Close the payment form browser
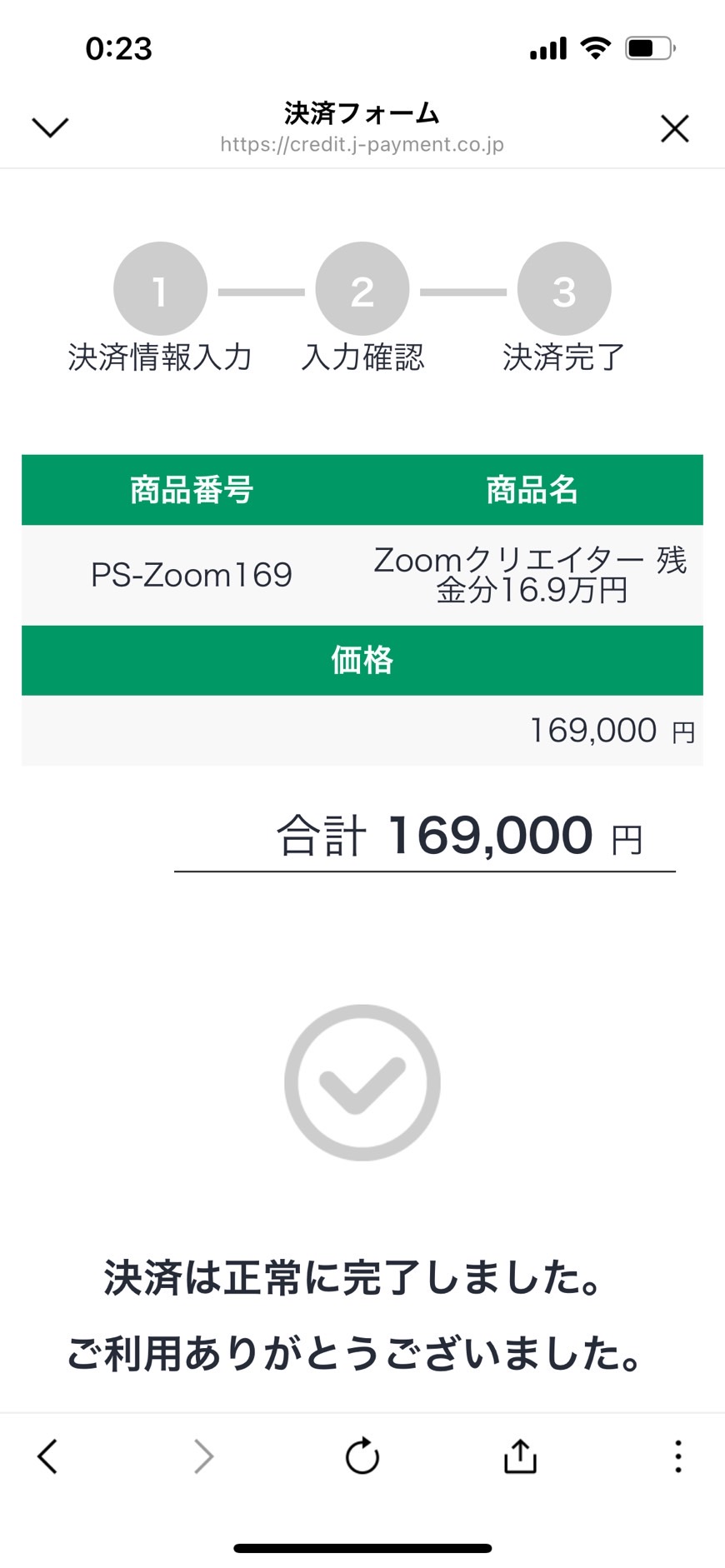725x1568 pixels. click(674, 128)
